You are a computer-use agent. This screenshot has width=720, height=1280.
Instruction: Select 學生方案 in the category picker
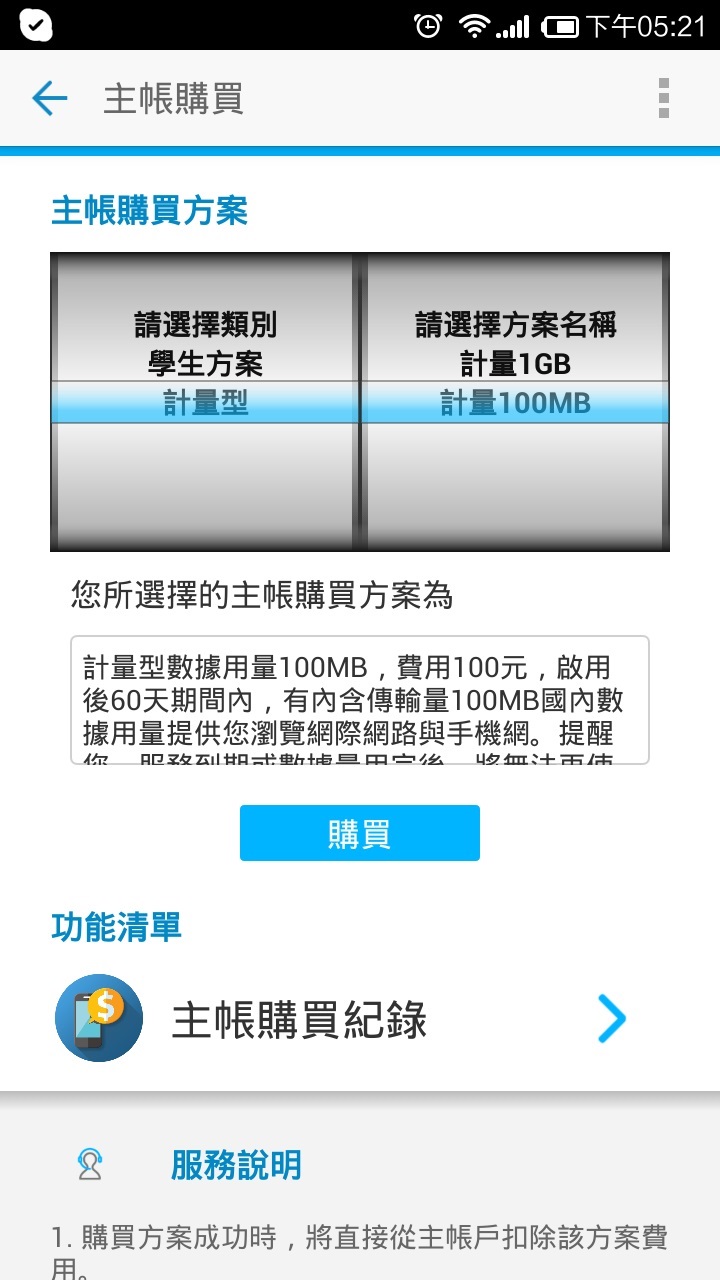(205, 363)
